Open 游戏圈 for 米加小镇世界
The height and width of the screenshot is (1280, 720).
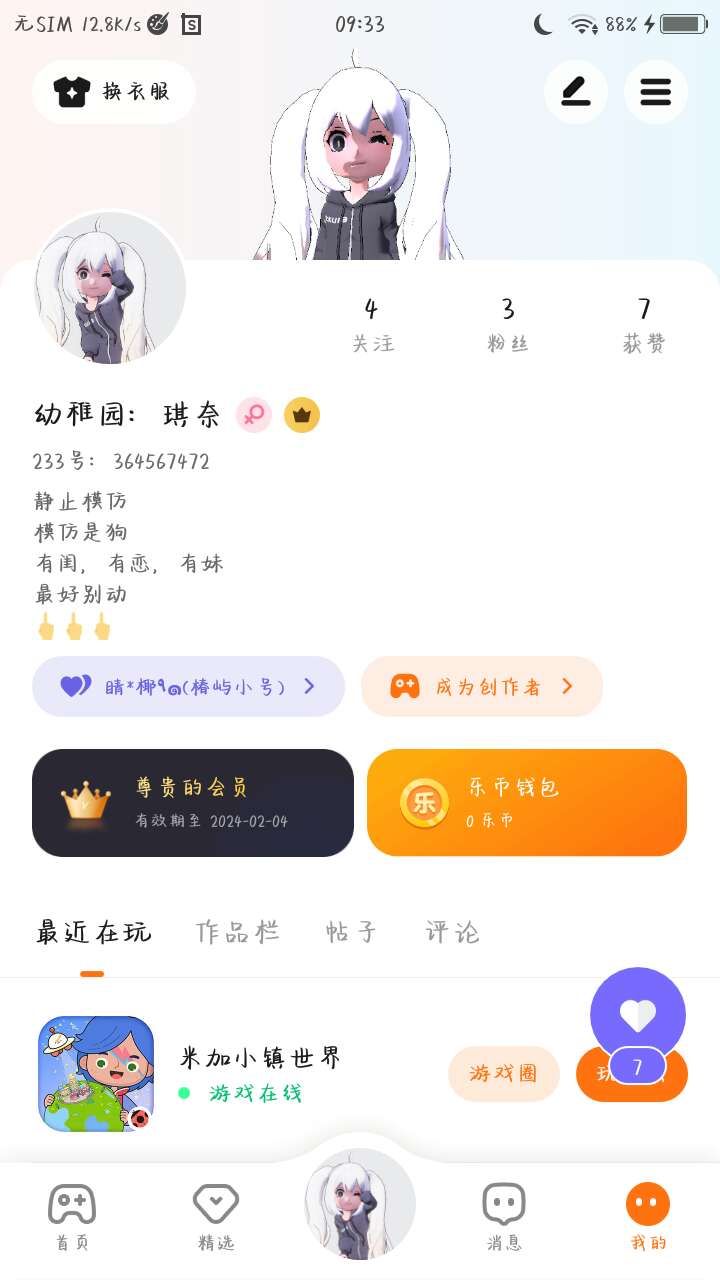(x=503, y=1074)
